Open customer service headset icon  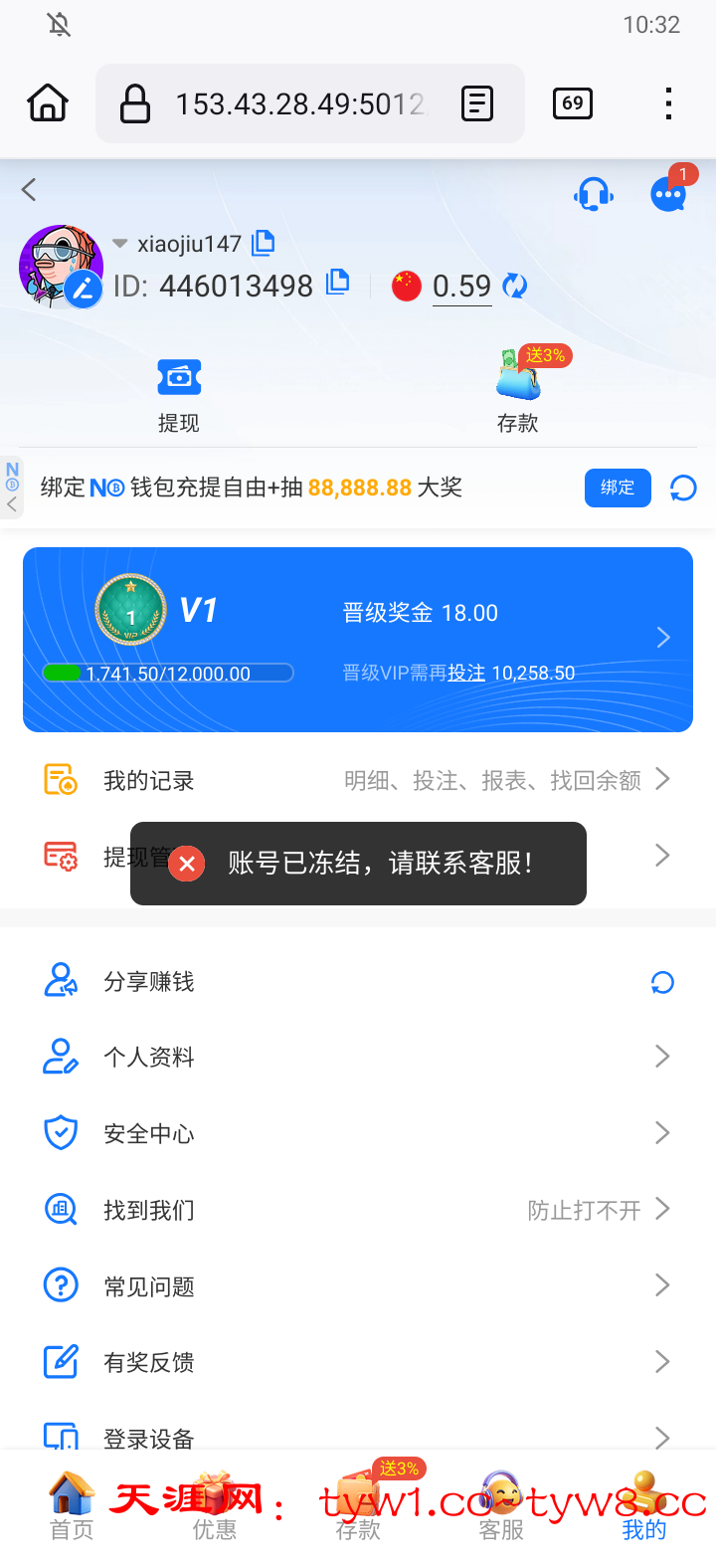pyautogui.click(x=594, y=194)
